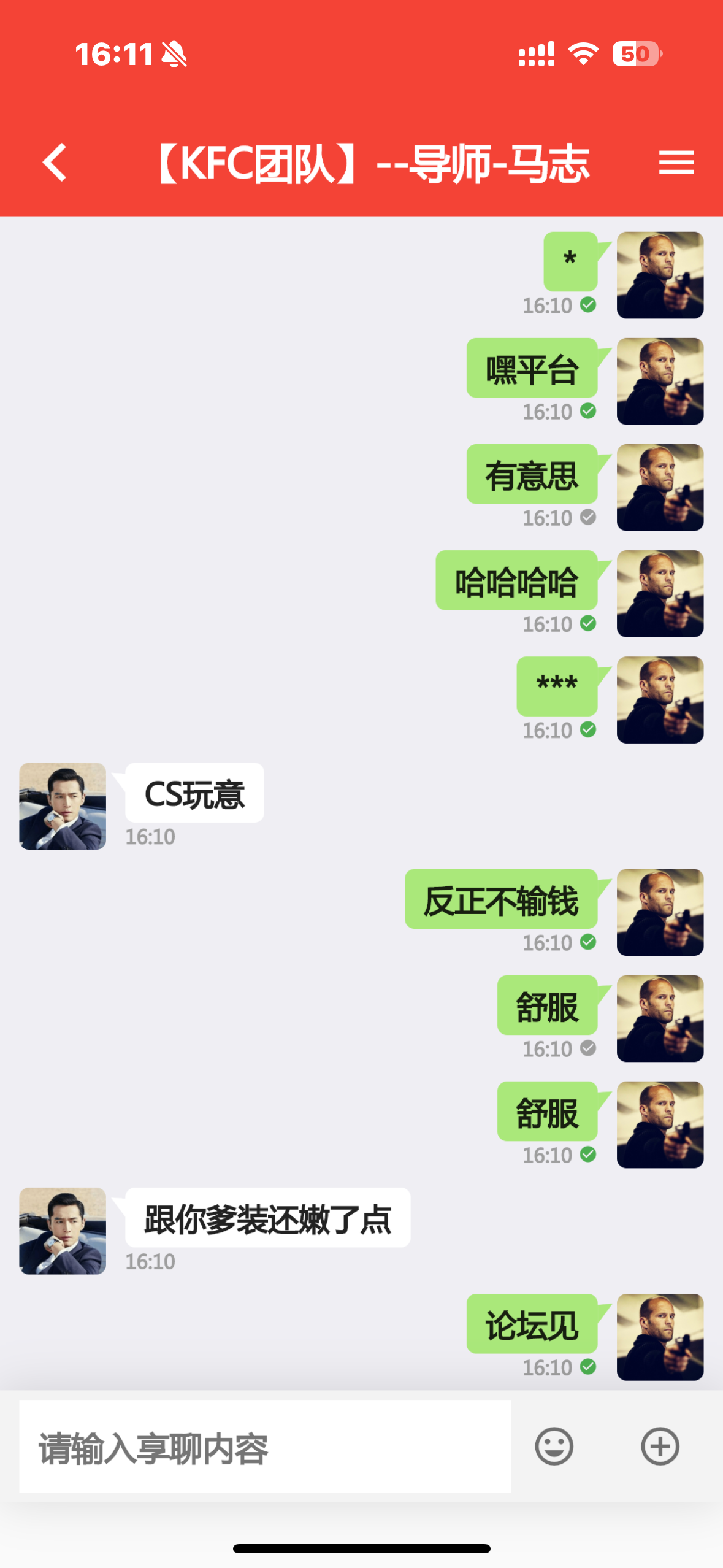Open the emoji picker
Image resolution: width=723 pixels, height=1568 pixels.
(x=554, y=1447)
